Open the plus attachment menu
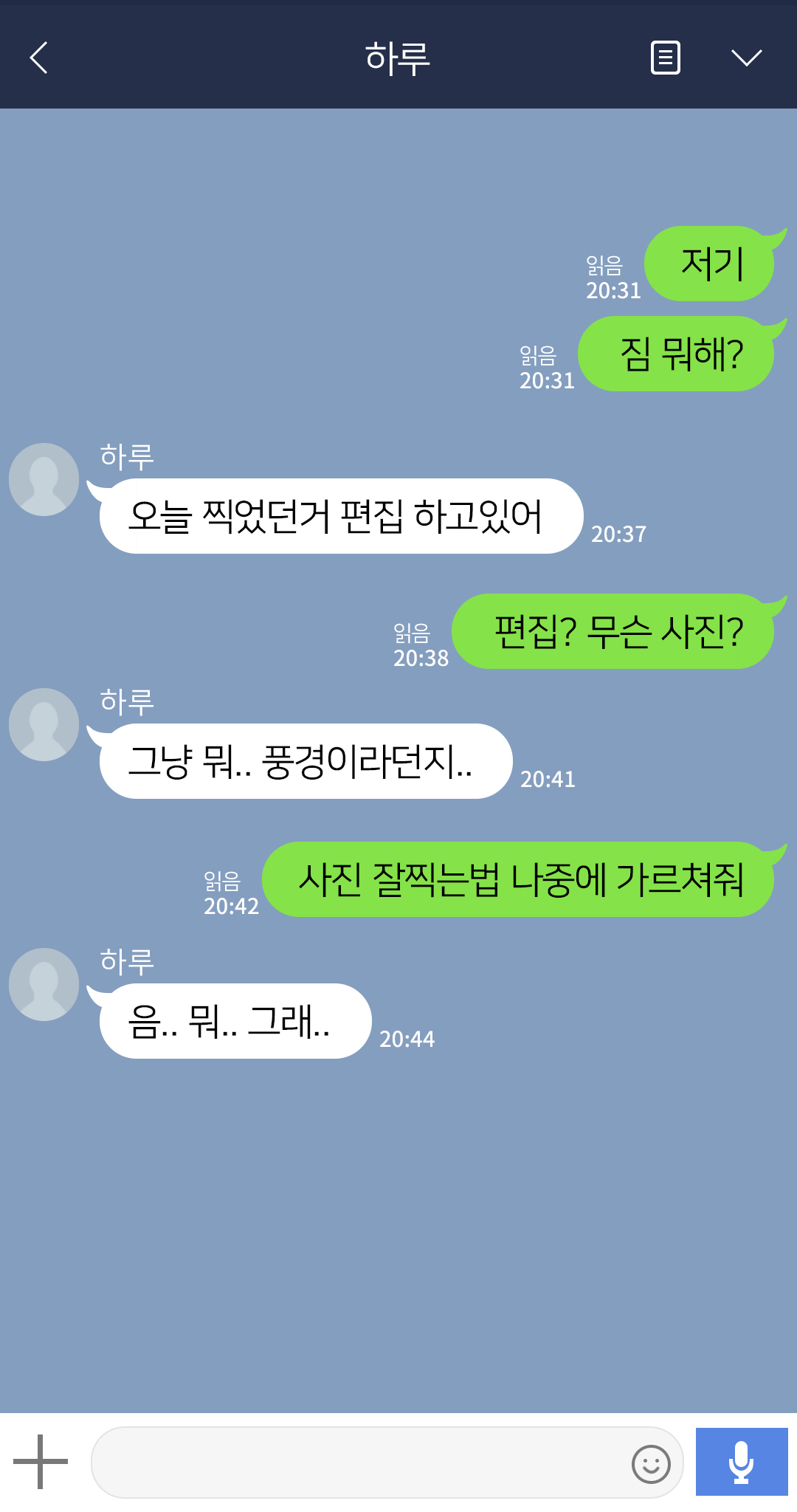Viewport: 797px width, 1512px height. pyautogui.click(x=41, y=1461)
